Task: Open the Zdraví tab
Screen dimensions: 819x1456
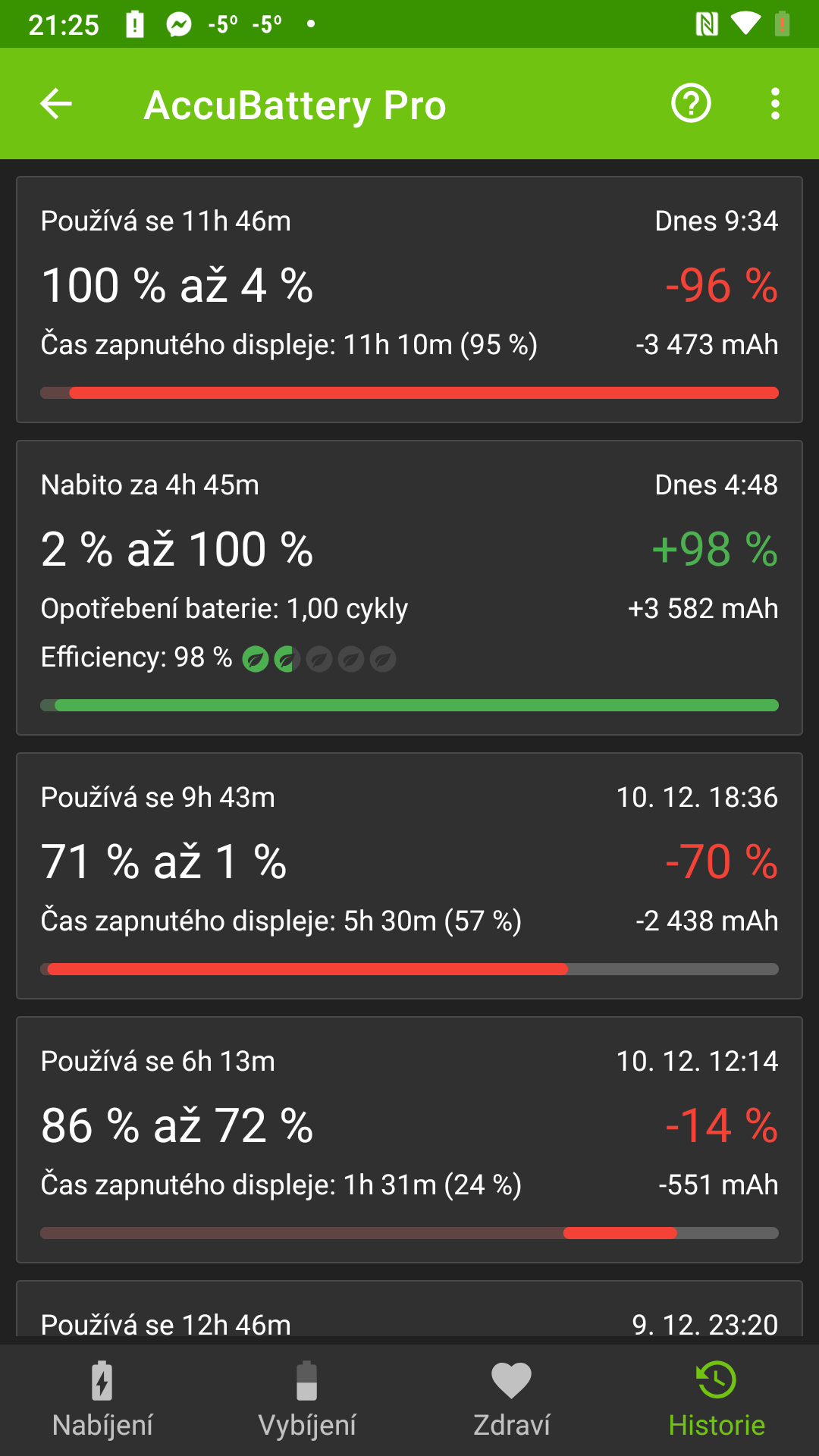Action: coord(512,1400)
